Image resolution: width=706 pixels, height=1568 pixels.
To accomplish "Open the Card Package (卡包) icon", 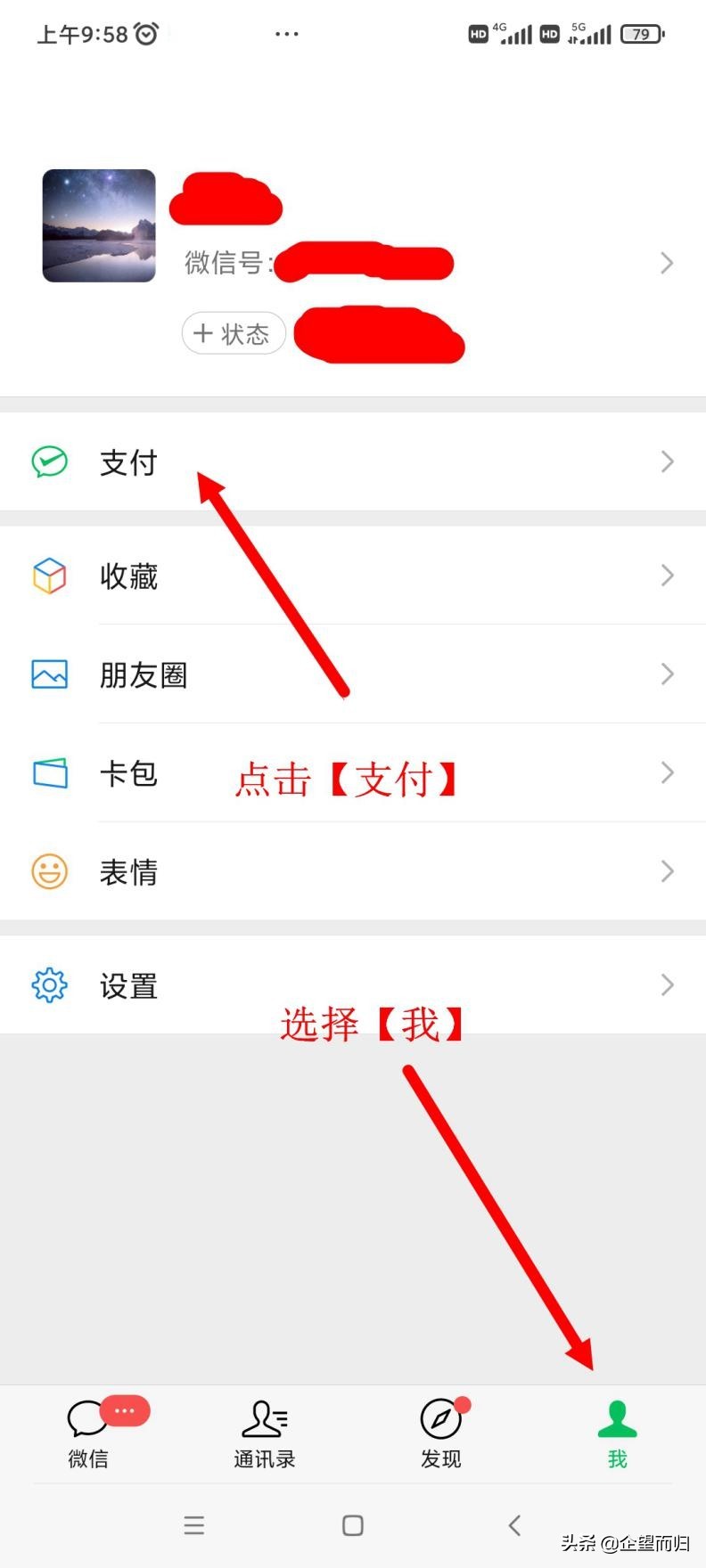I will point(49,773).
